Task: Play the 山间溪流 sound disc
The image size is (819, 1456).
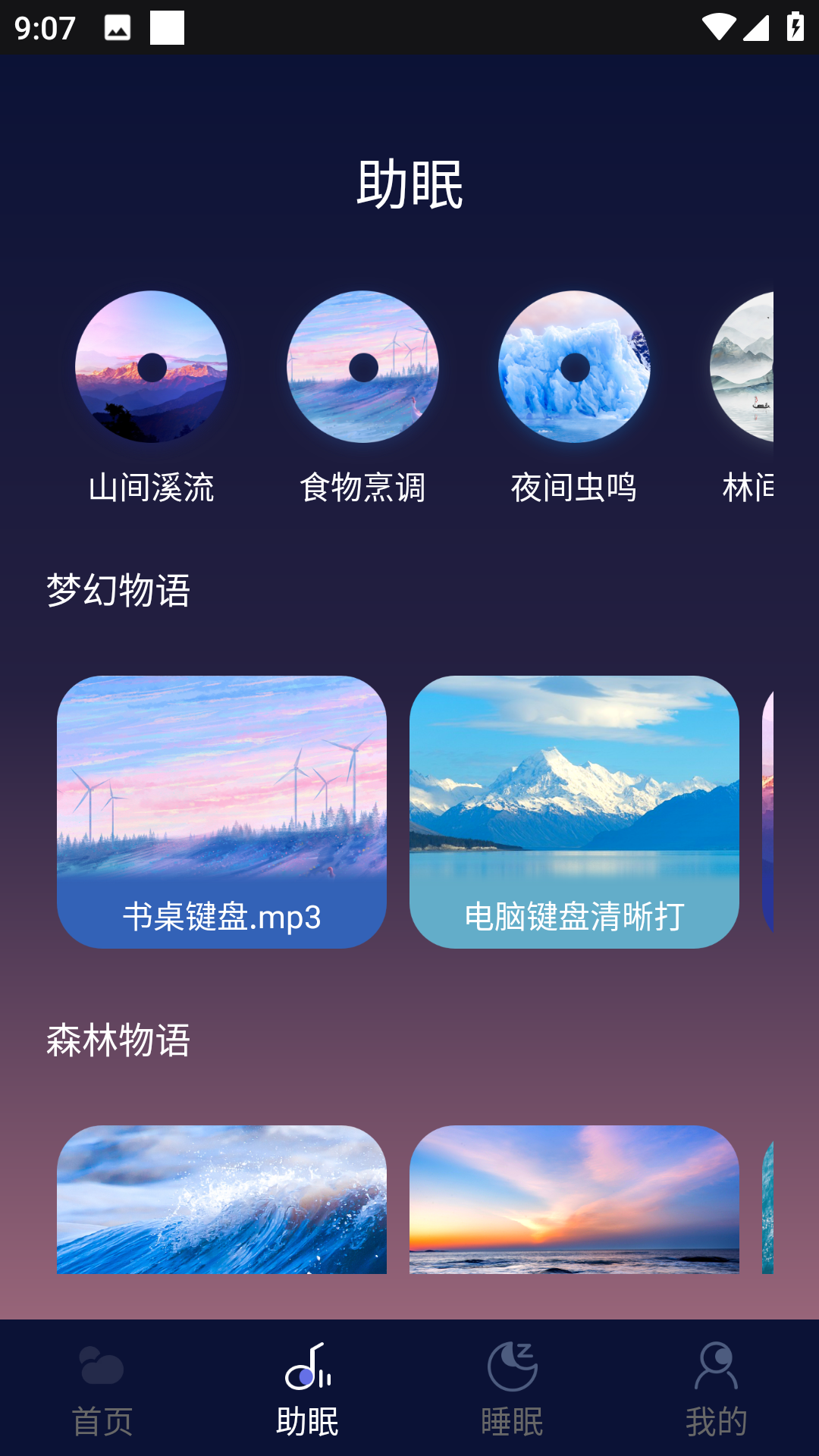Action: [151, 367]
